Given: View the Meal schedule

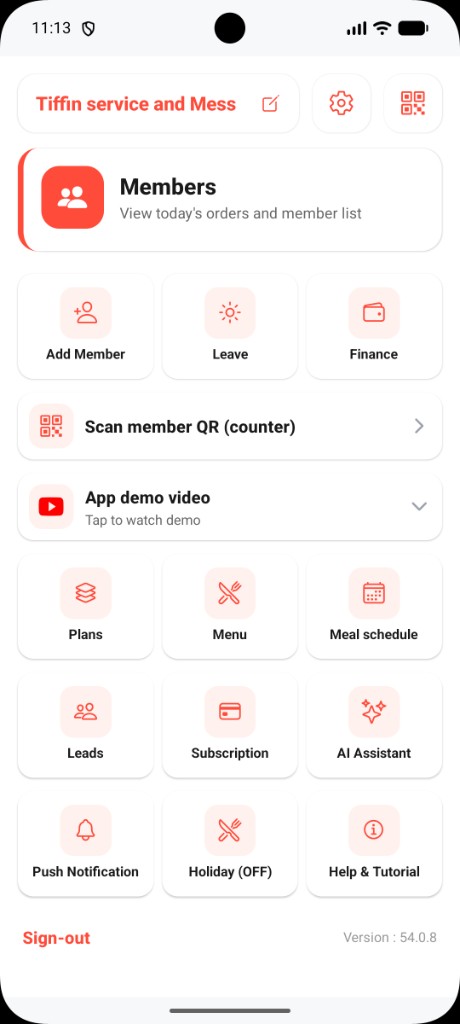Looking at the screenshot, I should point(374,607).
